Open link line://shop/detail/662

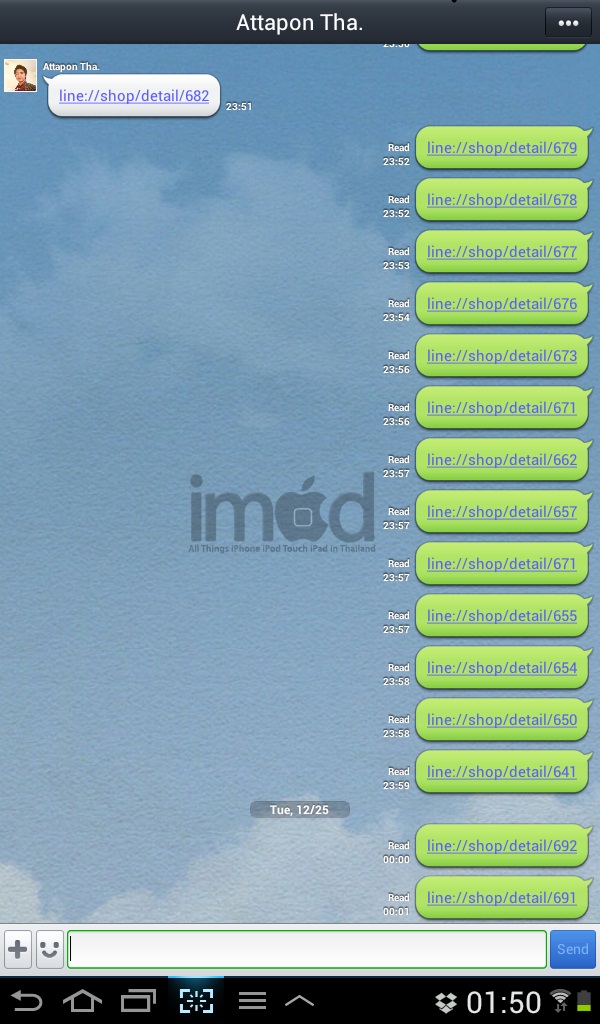click(x=502, y=460)
